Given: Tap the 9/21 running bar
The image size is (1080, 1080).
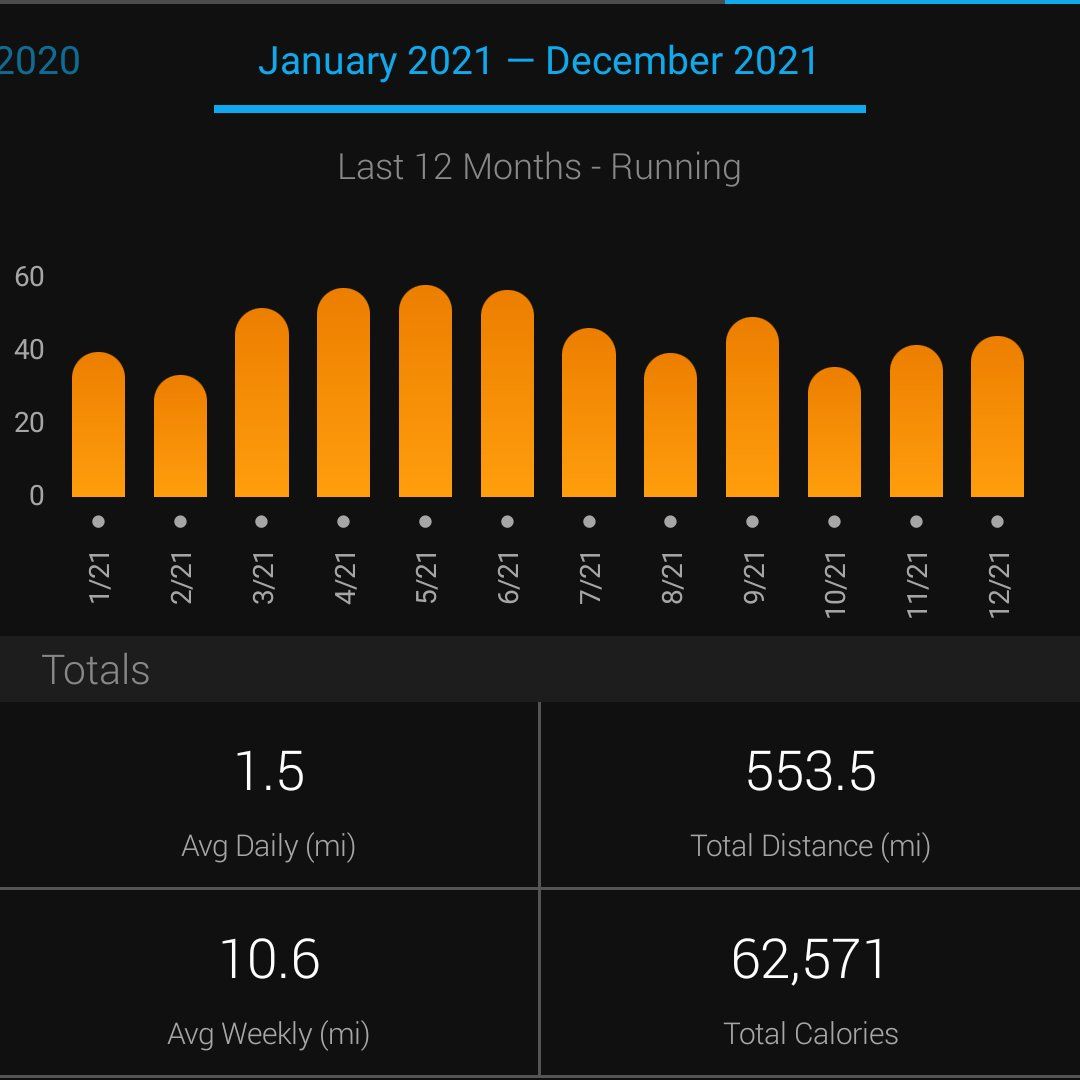Looking at the screenshot, I should point(752,410).
